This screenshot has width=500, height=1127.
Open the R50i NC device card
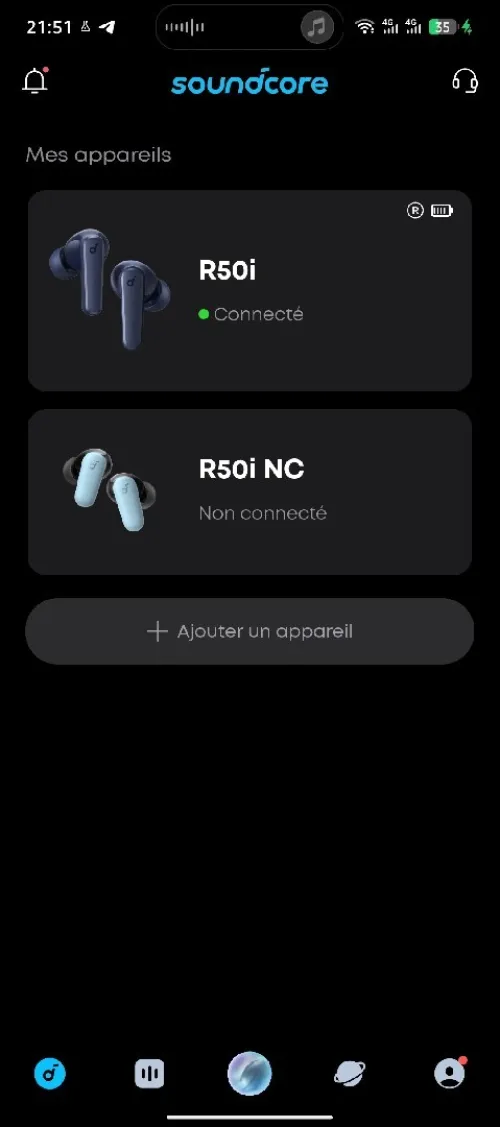(249, 492)
